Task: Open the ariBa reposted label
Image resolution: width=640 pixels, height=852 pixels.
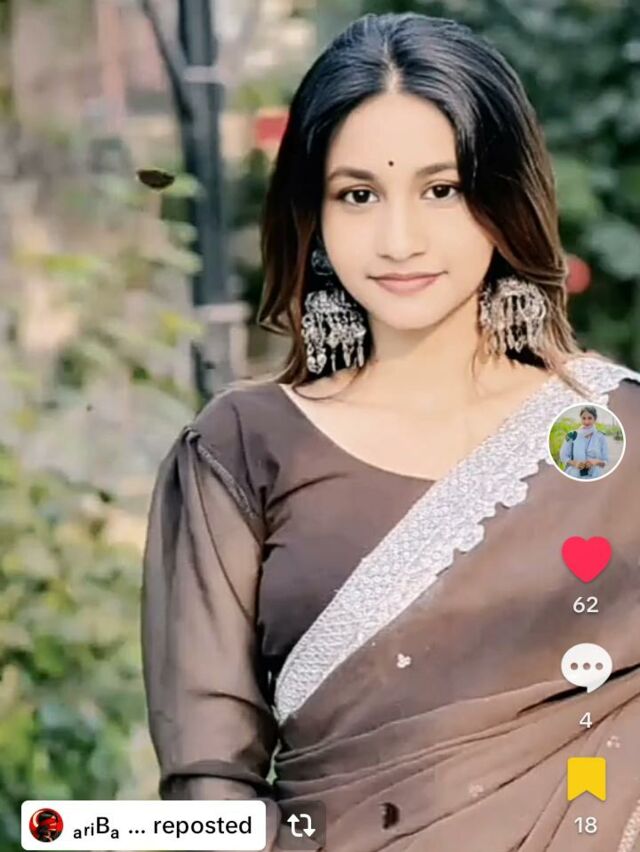Action: tap(143, 825)
